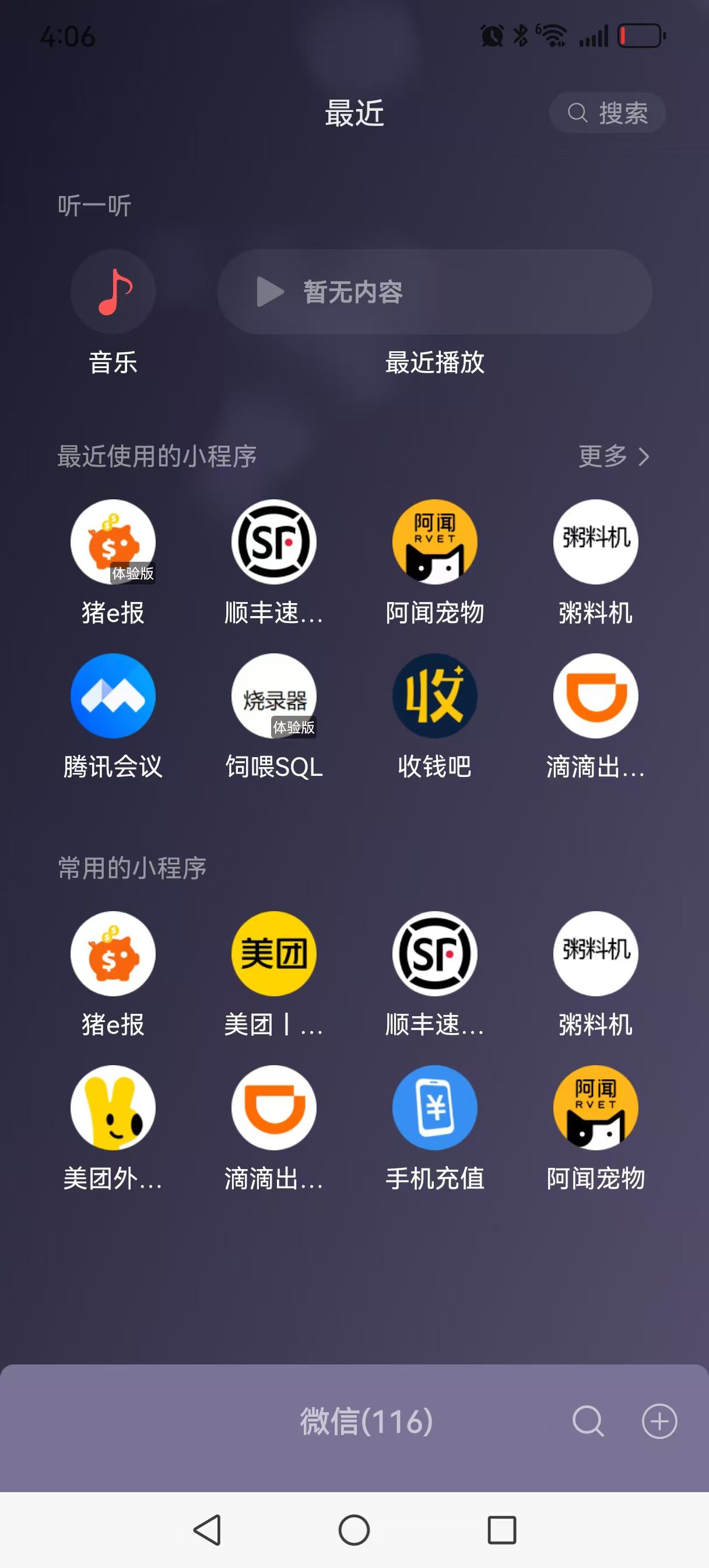The height and width of the screenshot is (1568, 709).
Task: Go back using system navigation
Action: pyautogui.click(x=207, y=1529)
